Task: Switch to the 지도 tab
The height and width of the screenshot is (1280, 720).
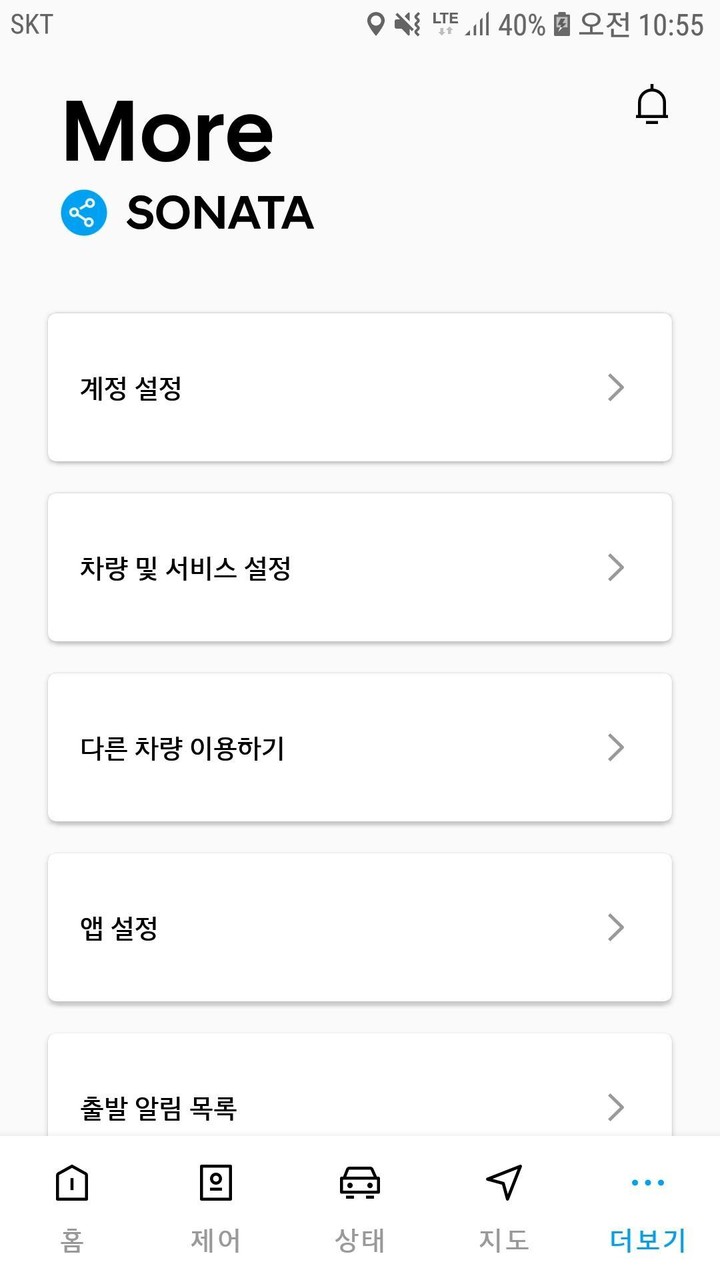Action: coord(503,1205)
